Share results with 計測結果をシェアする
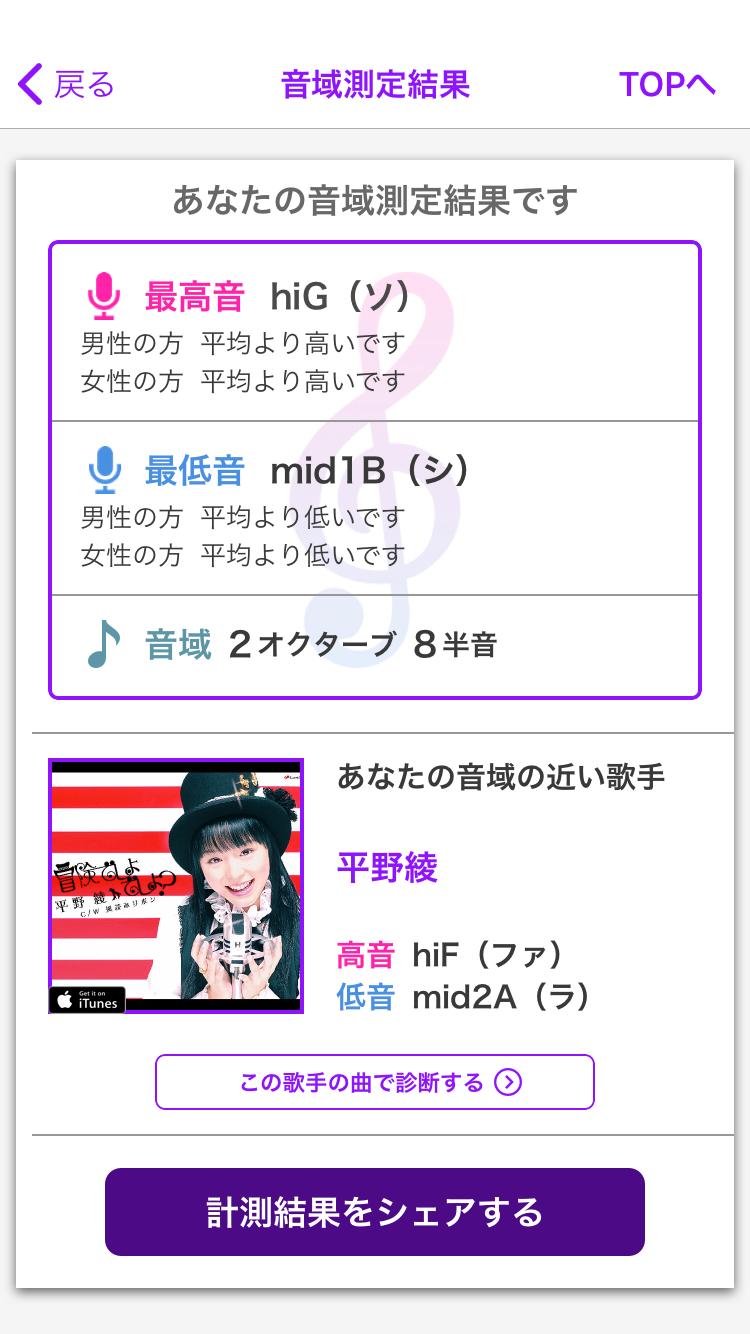The width and height of the screenshot is (750, 1334). tap(375, 1212)
